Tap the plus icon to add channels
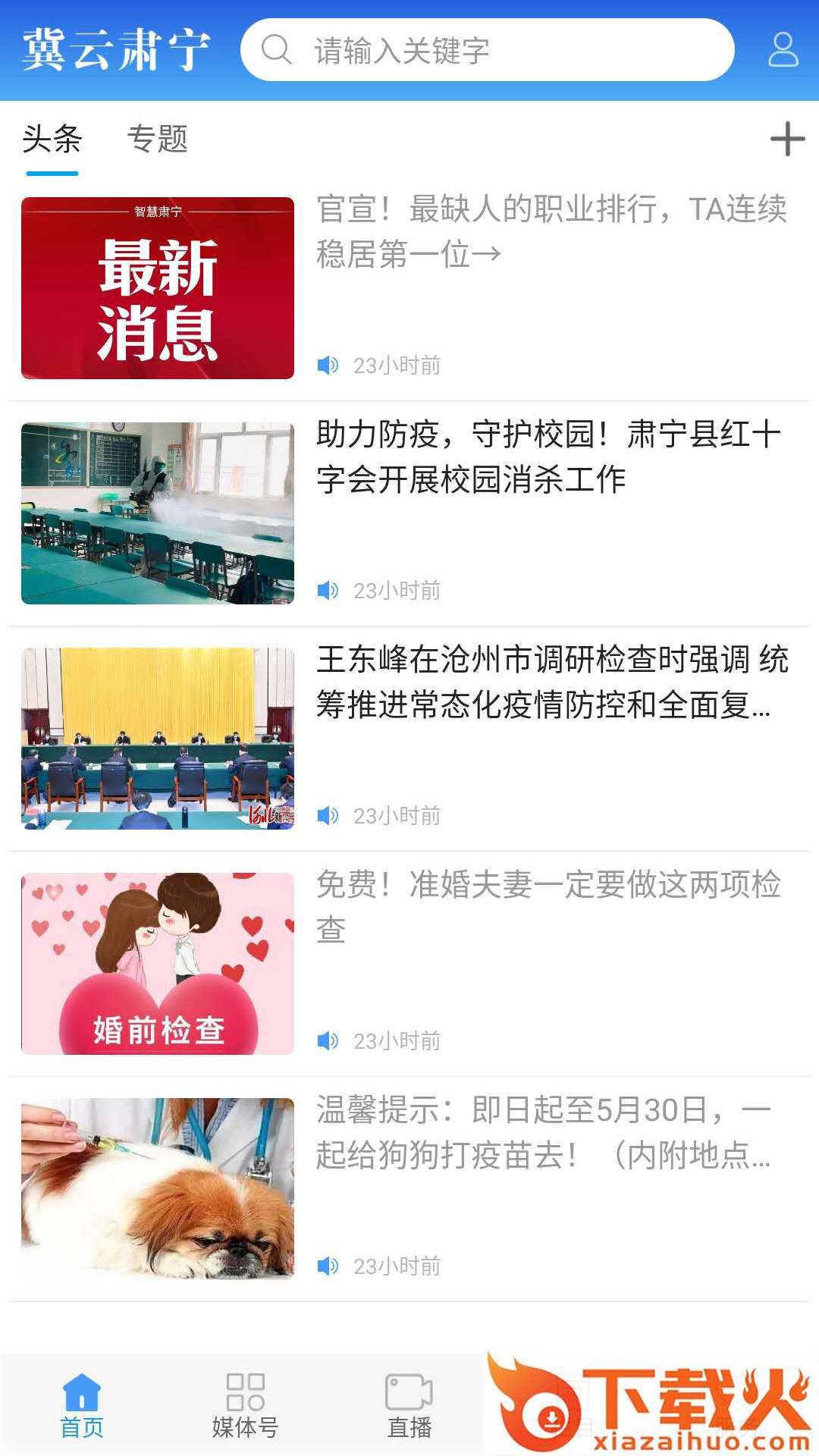This screenshot has width=819, height=1456. coord(787,140)
